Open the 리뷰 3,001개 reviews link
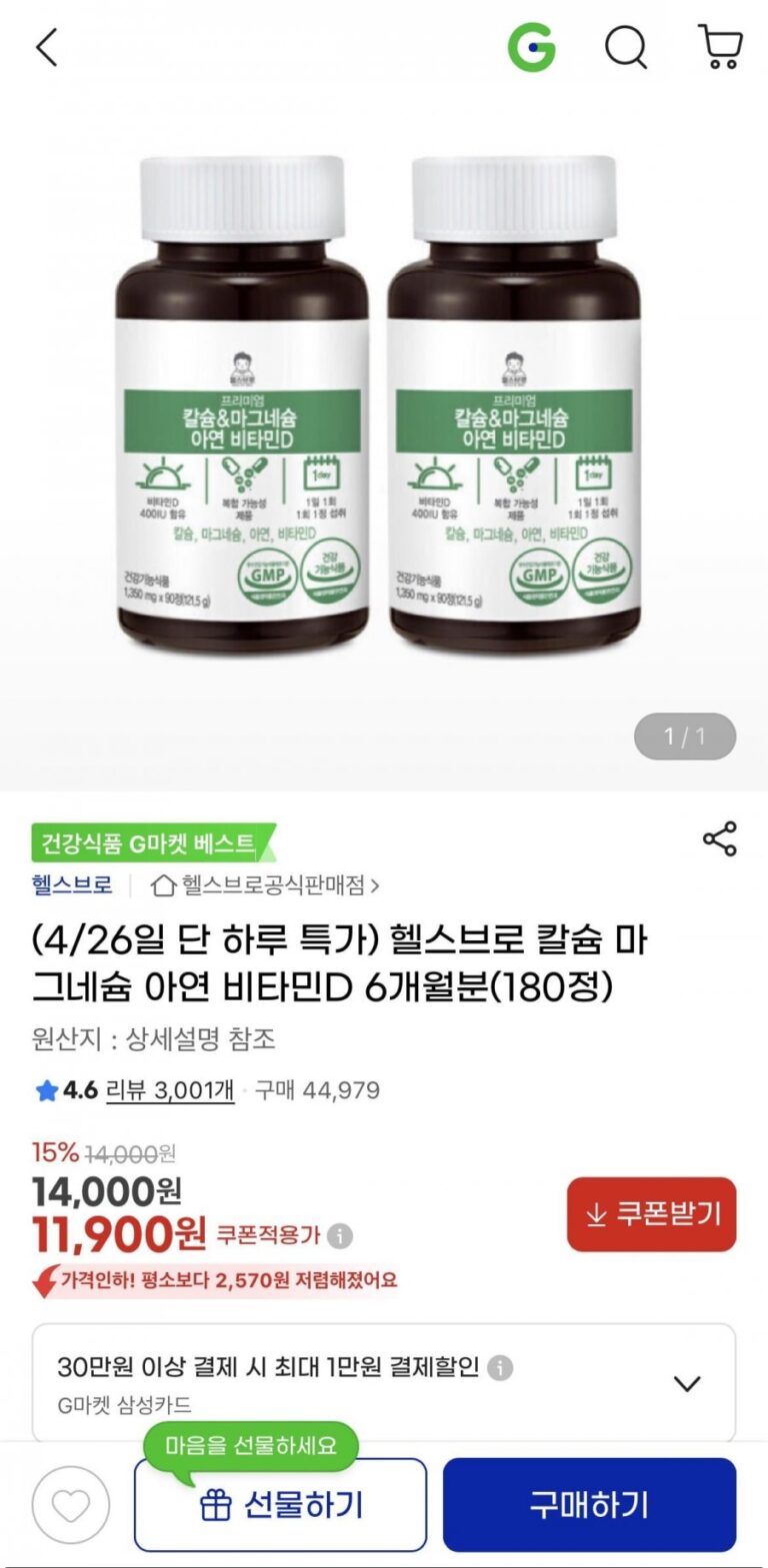This screenshot has width=768, height=1568. click(169, 1090)
